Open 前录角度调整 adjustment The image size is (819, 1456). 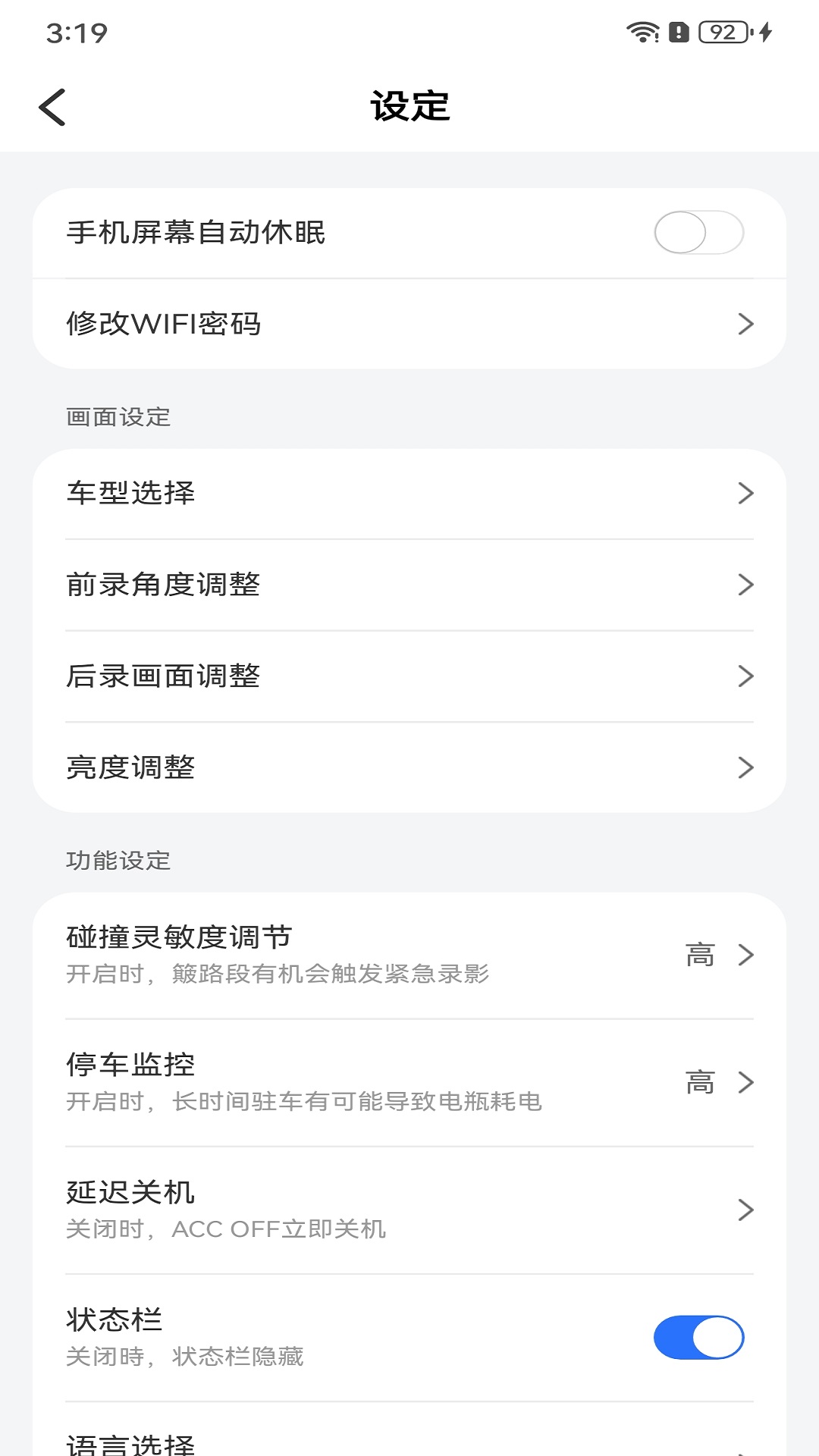[409, 585]
